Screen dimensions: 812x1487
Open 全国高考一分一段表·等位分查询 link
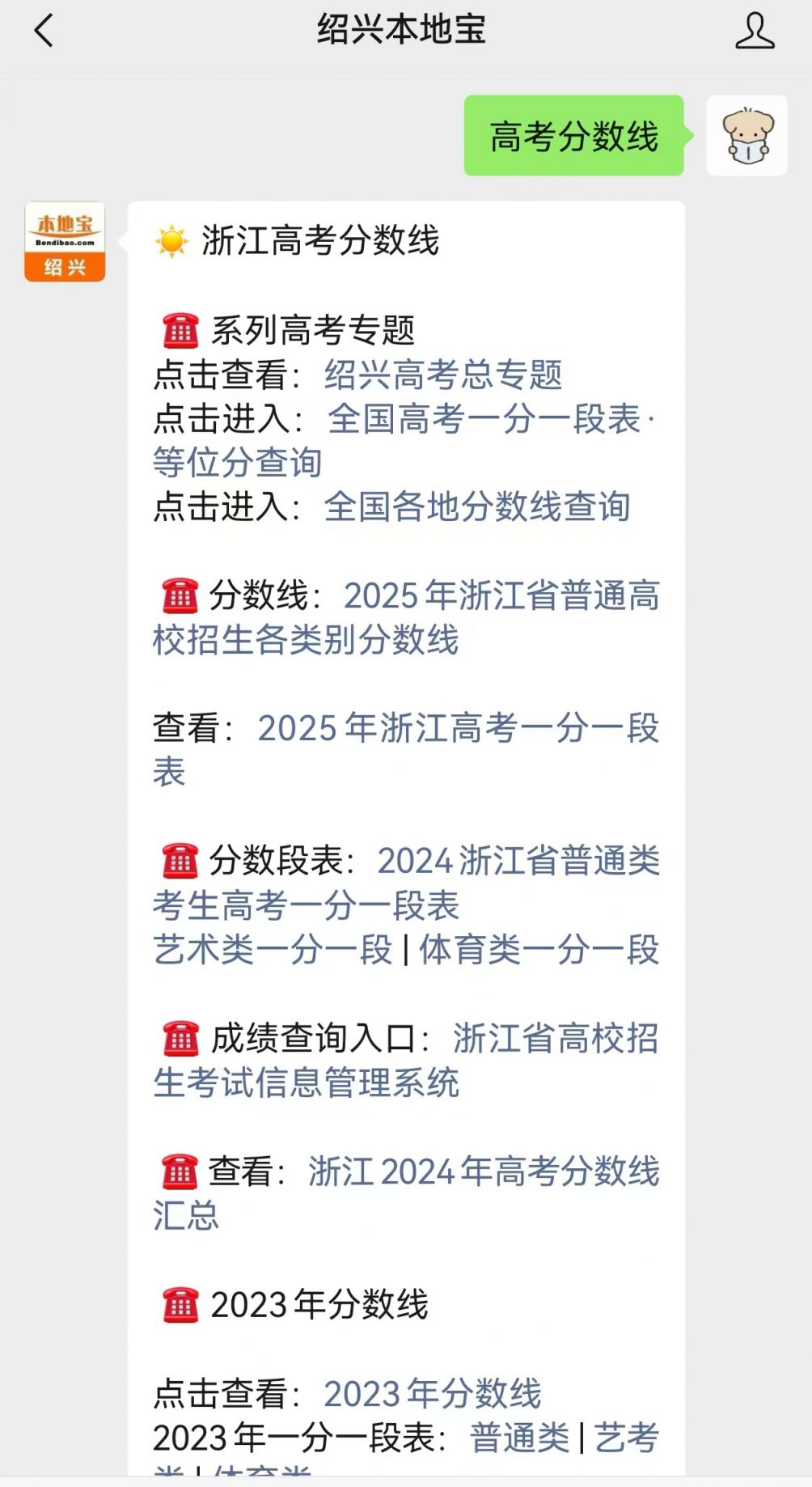(x=405, y=441)
